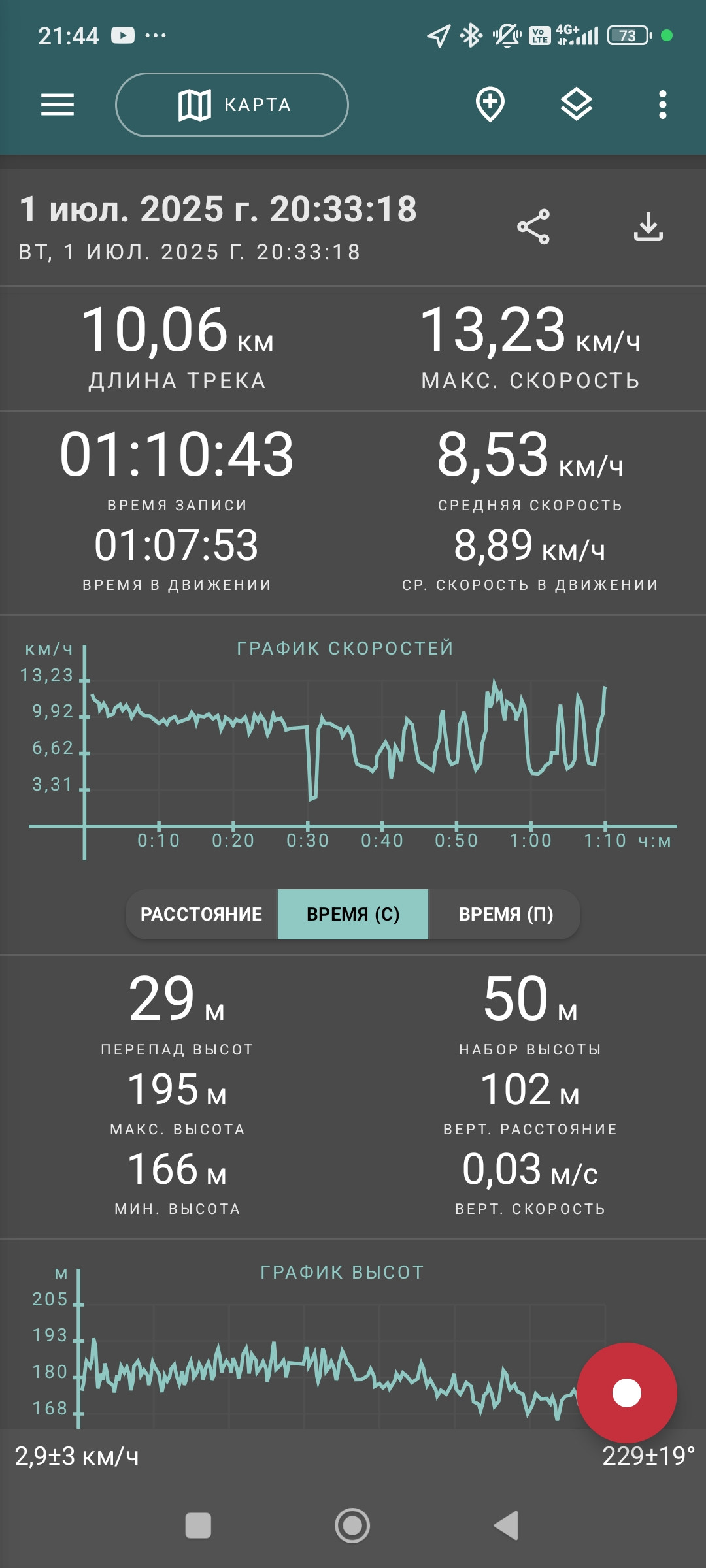Image resolution: width=706 pixels, height=1568 pixels.
Task: Add a new waypoint pin
Action: (x=490, y=105)
